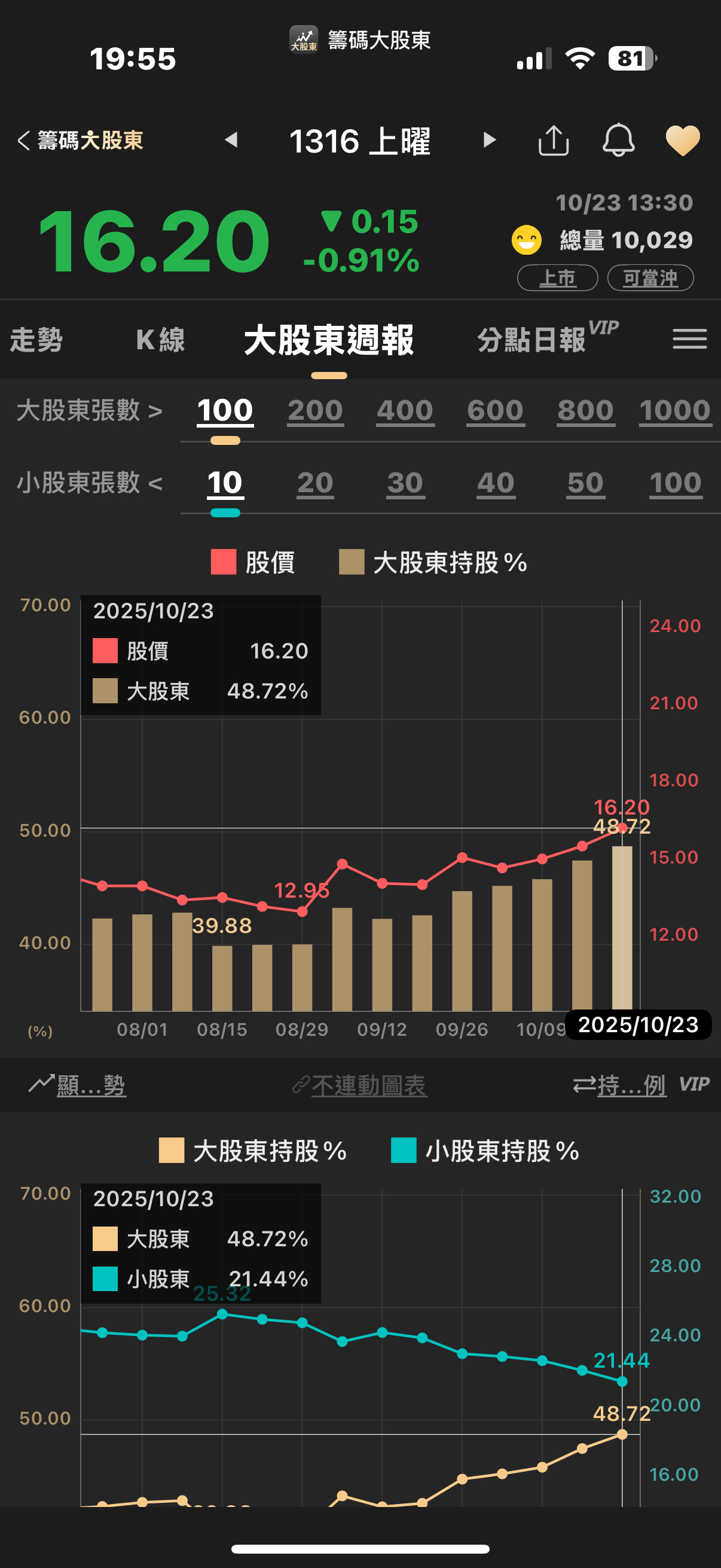Open the alert bell for 1316 上曜
721x1568 pixels.
pyautogui.click(x=618, y=141)
